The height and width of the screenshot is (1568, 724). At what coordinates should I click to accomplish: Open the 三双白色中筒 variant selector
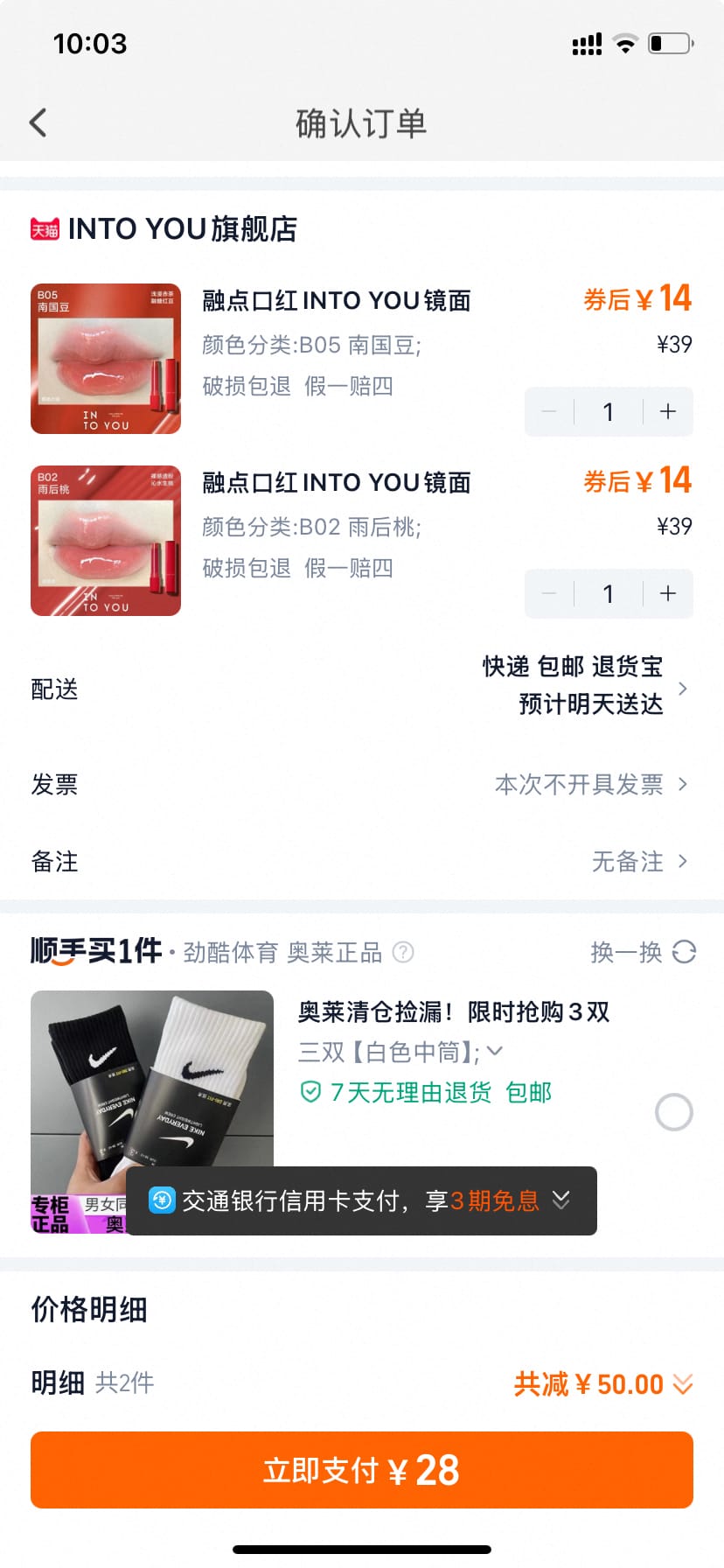coord(495,1051)
